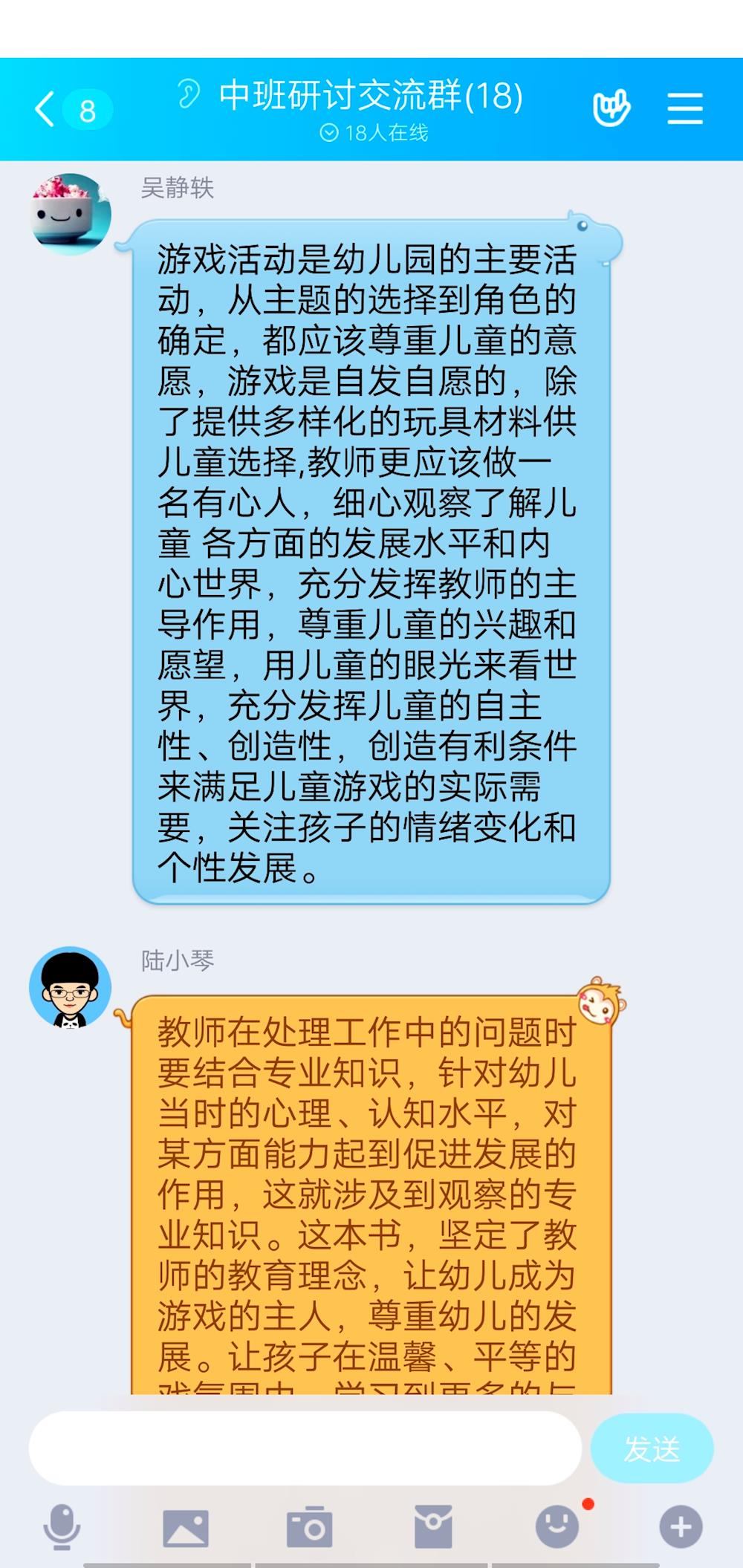Expand more options with the plus icon
This screenshot has height=1568, width=743.
point(681,1527)
